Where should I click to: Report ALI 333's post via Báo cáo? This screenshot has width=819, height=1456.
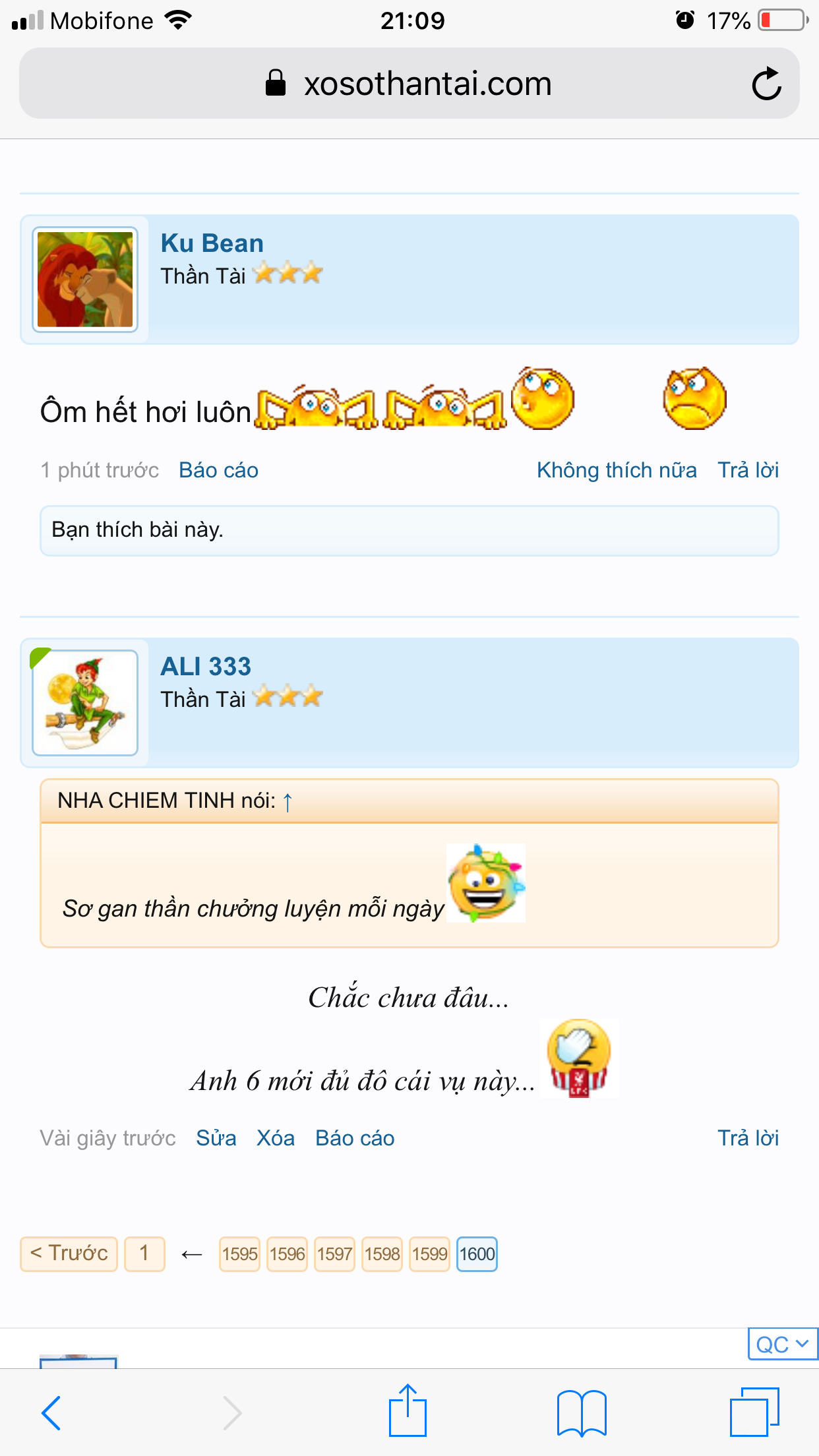point(355,1138)
